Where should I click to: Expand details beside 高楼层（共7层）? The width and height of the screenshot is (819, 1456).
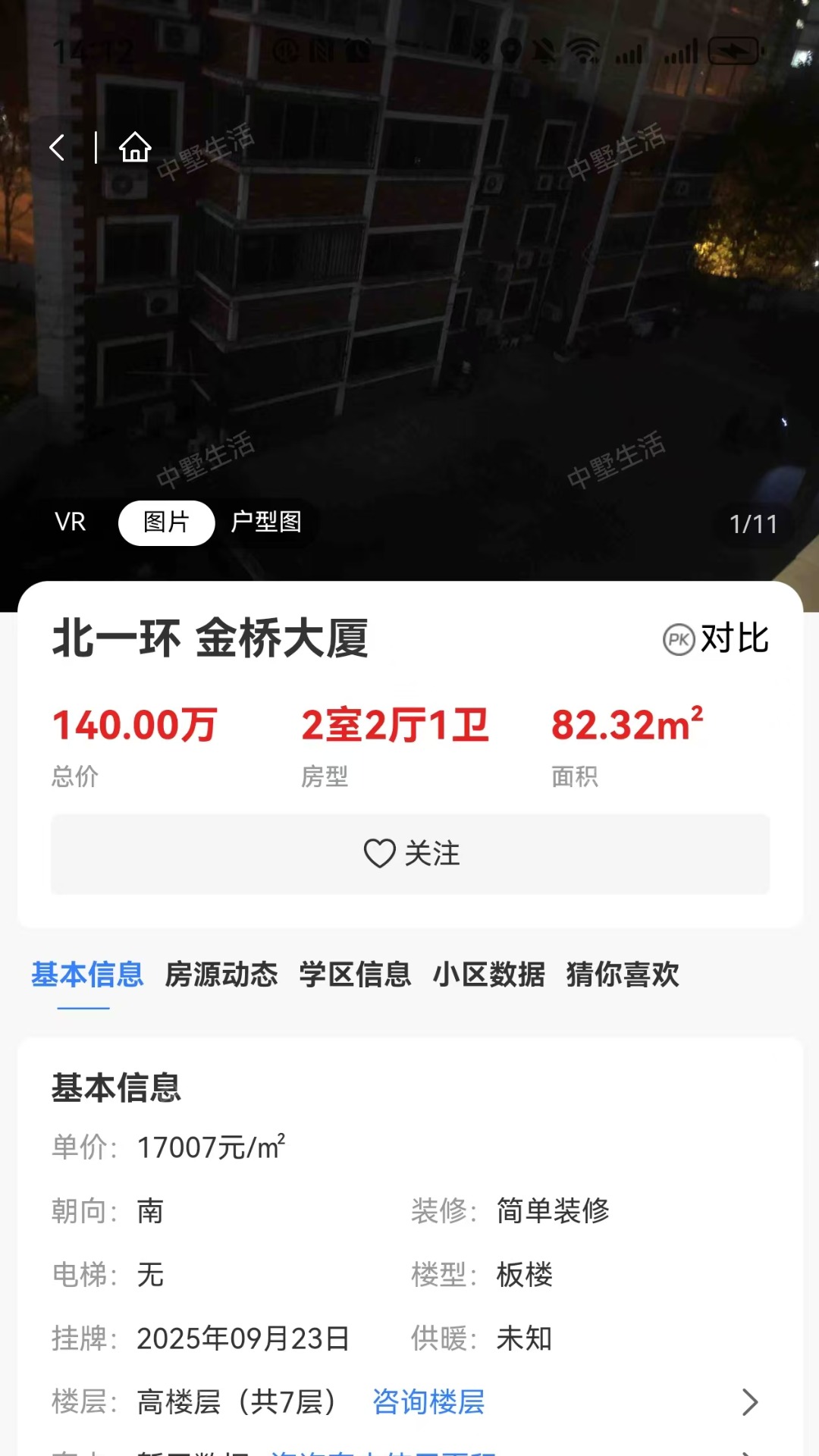tap(749, 1401)
